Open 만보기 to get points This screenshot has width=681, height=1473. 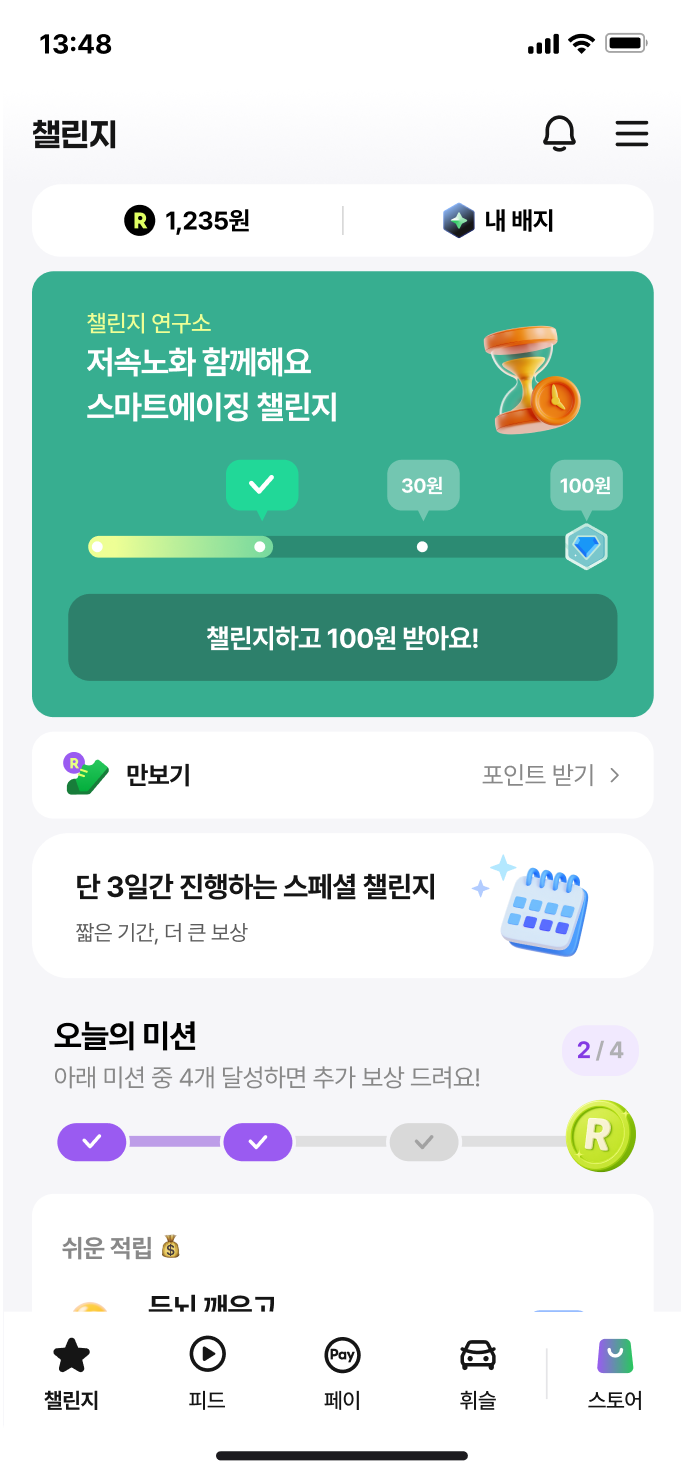click(342, 775)
